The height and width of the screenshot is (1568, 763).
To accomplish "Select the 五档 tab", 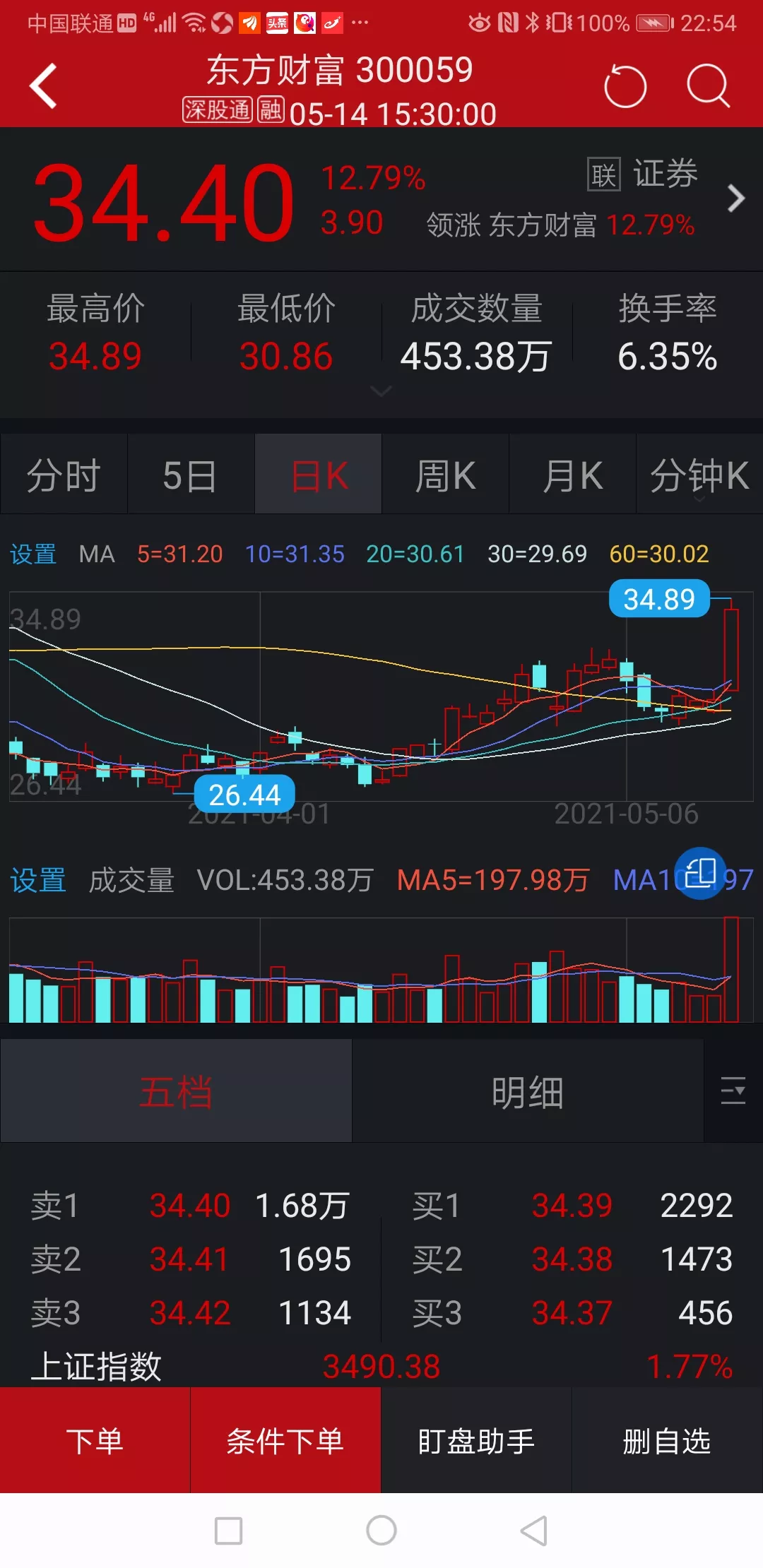I will pyautogui.click(x=176, y=1092).
